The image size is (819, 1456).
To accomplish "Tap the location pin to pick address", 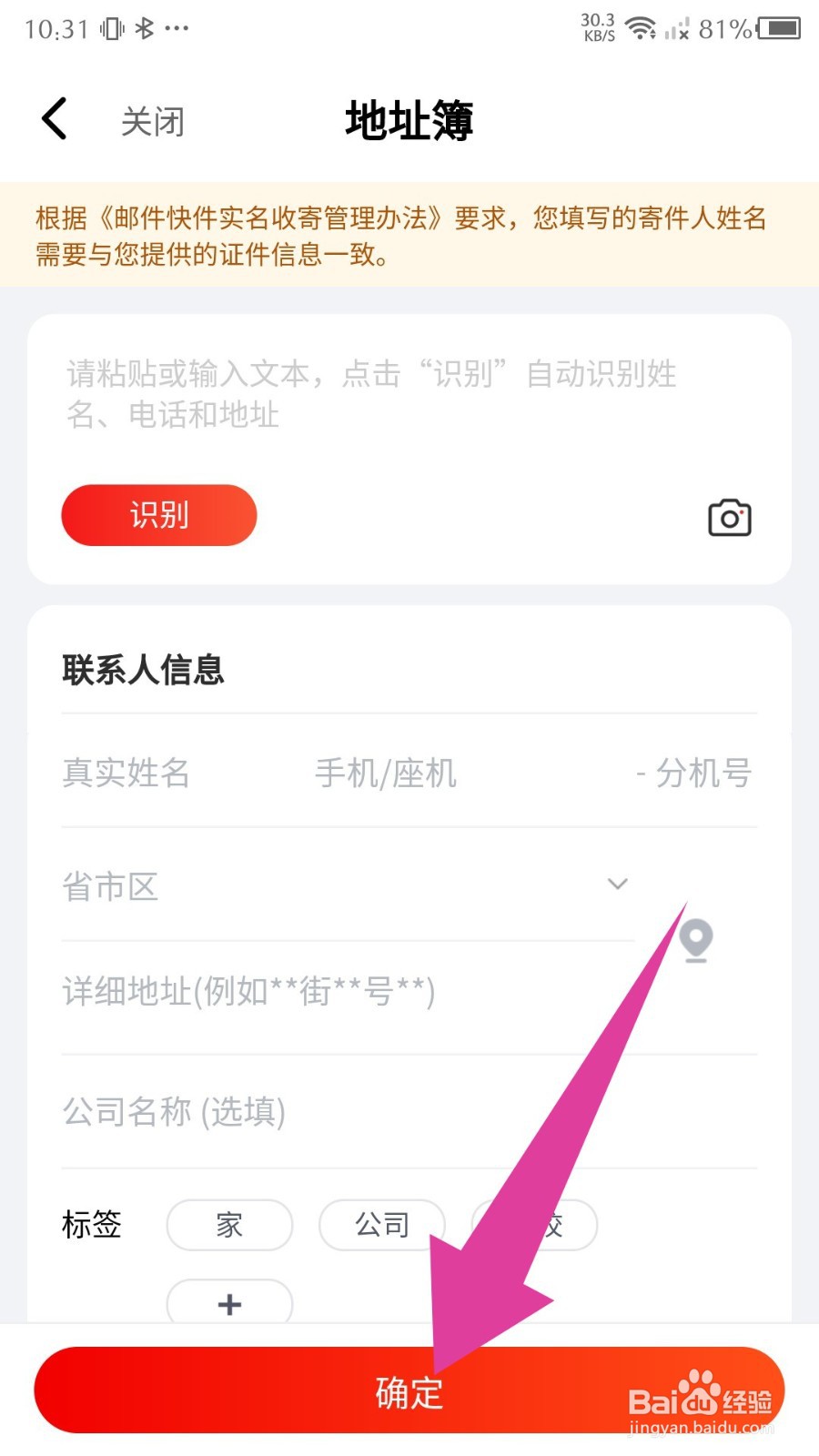I will [695, 941].
